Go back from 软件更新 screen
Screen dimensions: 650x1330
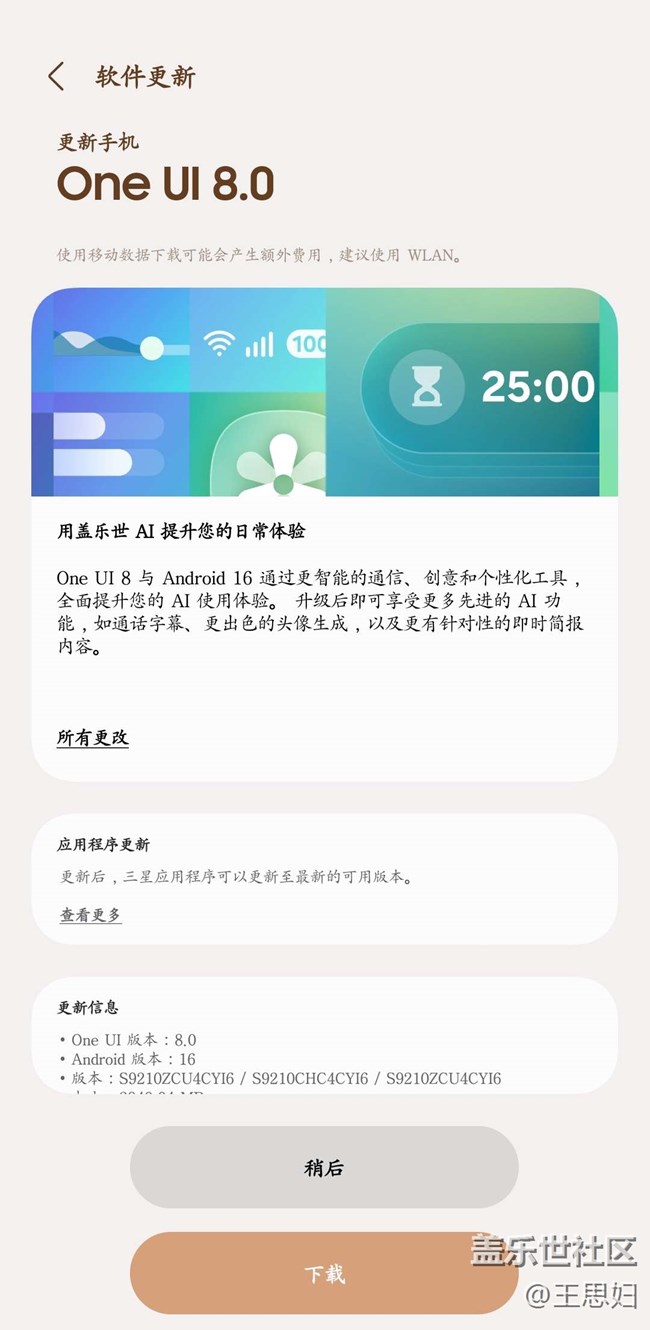click(56, 77)
